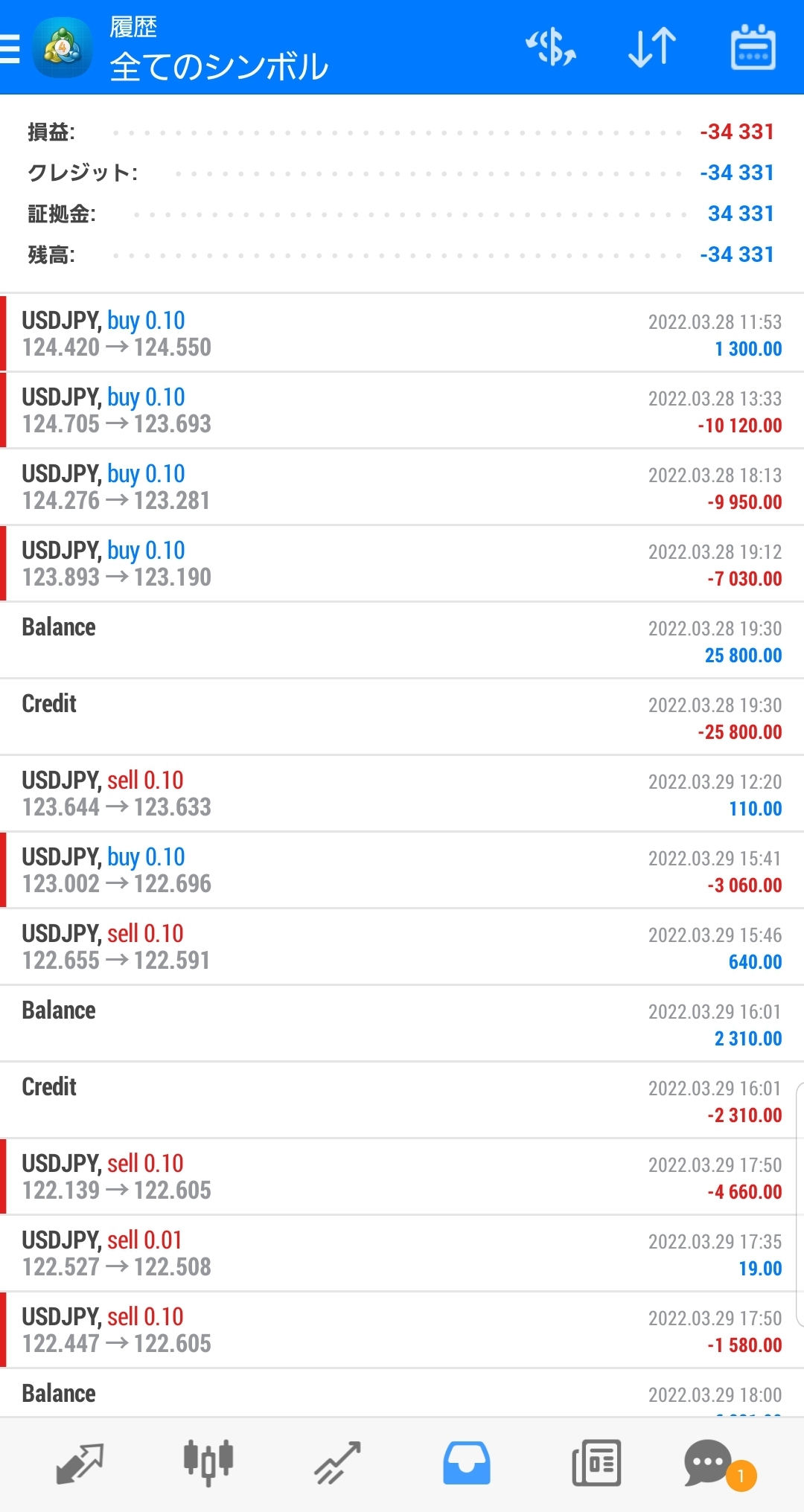Switch to the Quotes tab
The height and width of the screenshot is (1512, 804).
point(80,1463)
